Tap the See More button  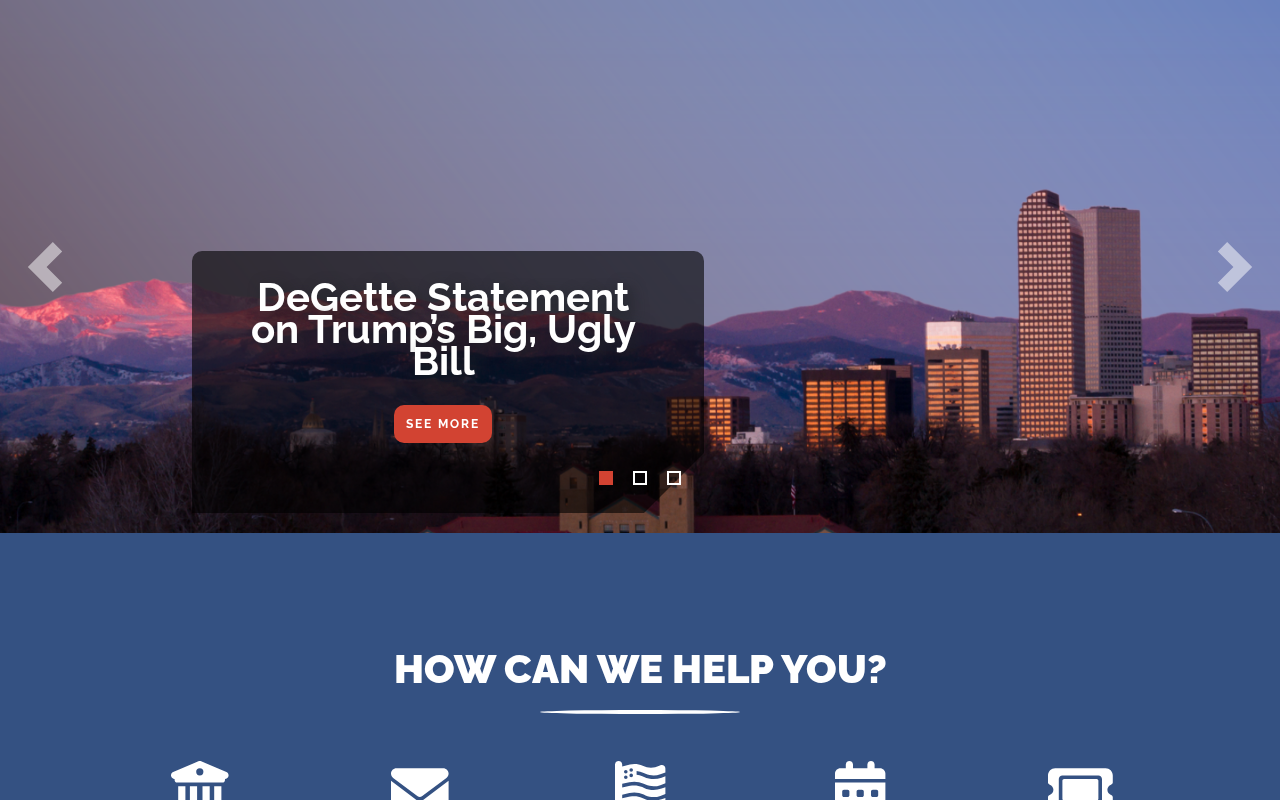(x=443, y=424)
